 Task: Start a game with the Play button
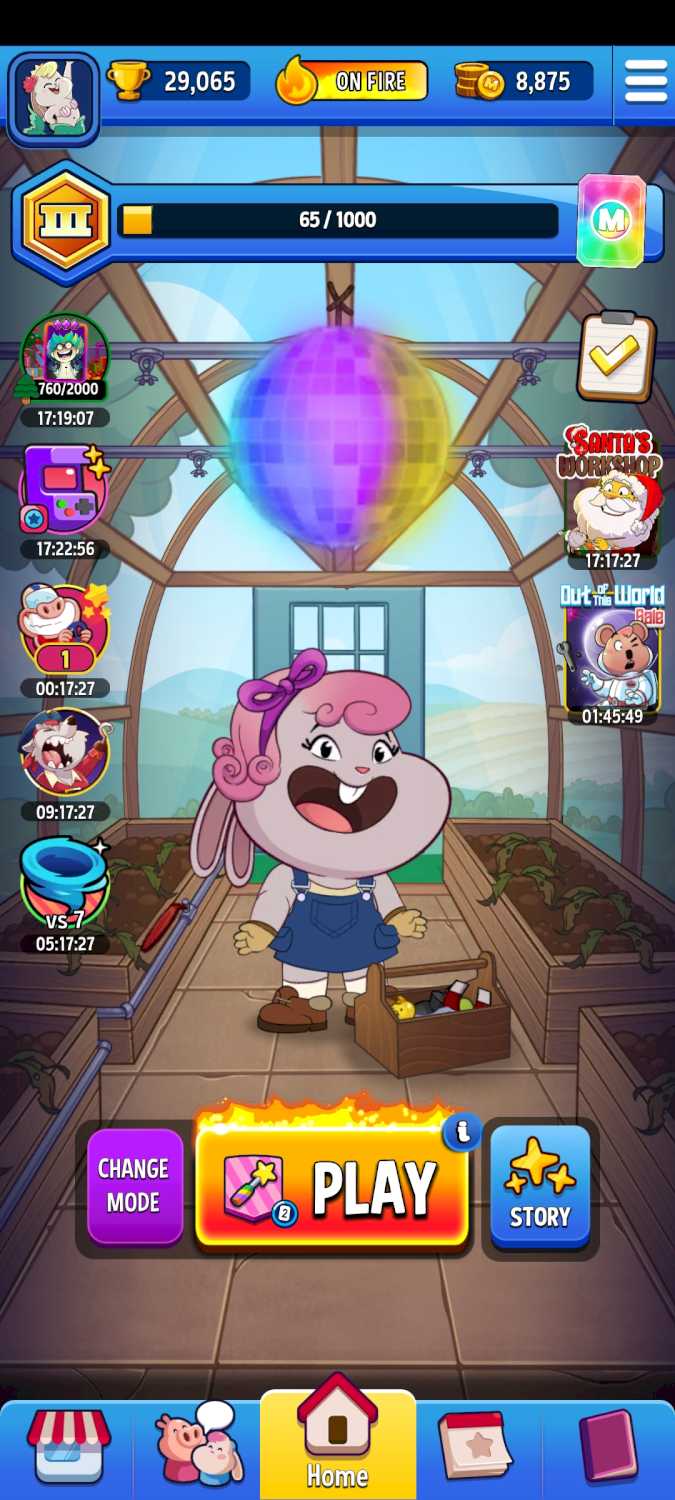click(333, 1186)
